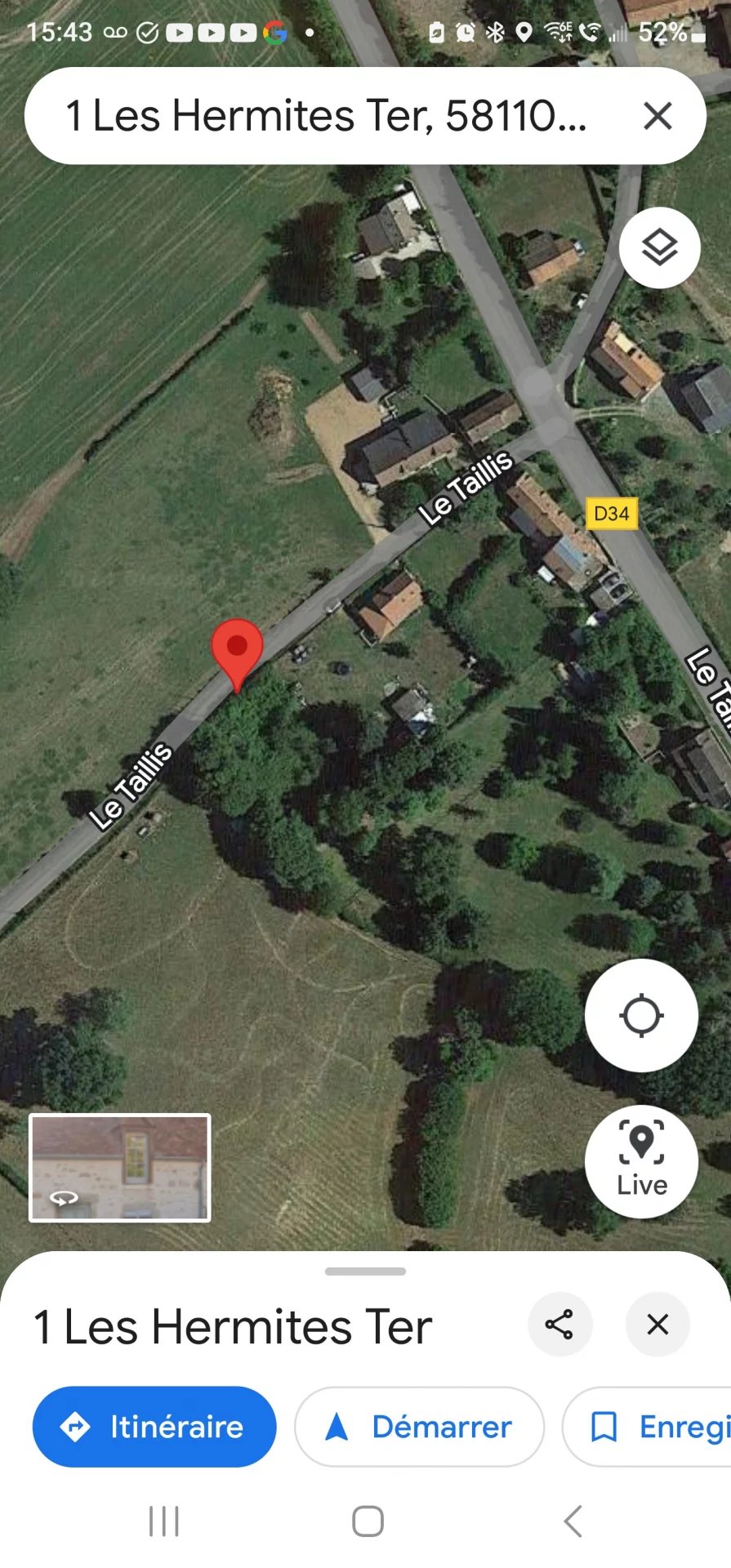This screenshot has height=1568, width=731.
Task: Center map on my location
Action: point(641,1015)
